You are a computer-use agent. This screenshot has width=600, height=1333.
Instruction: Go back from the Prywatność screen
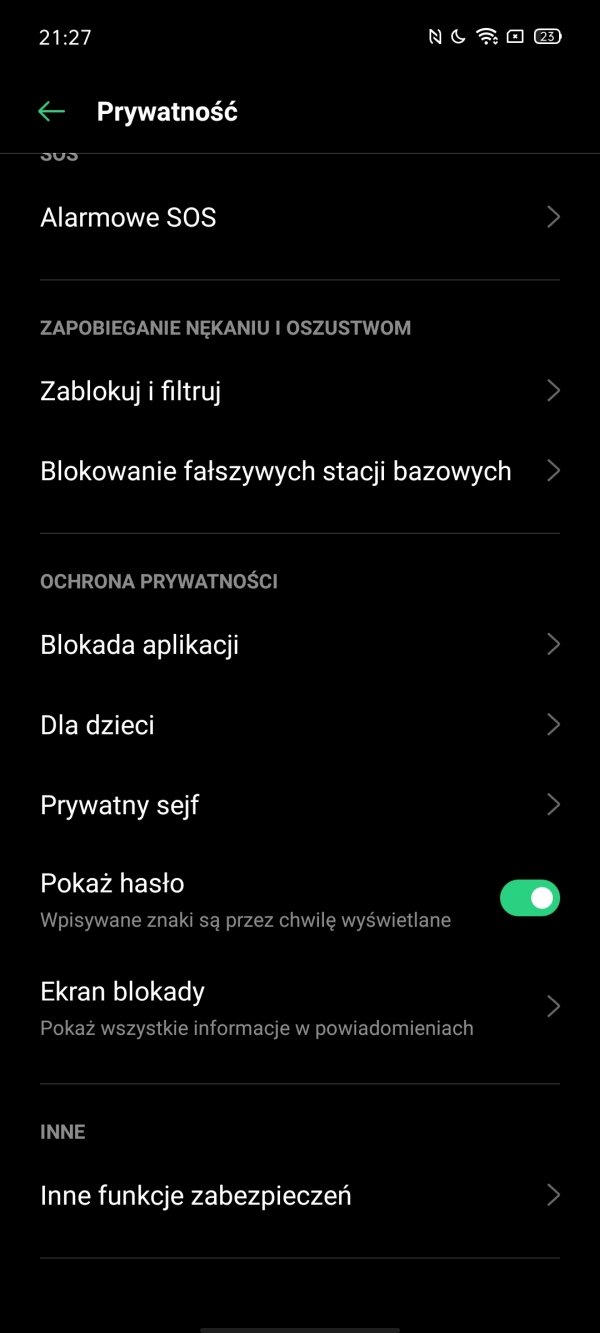coord(51,112)
